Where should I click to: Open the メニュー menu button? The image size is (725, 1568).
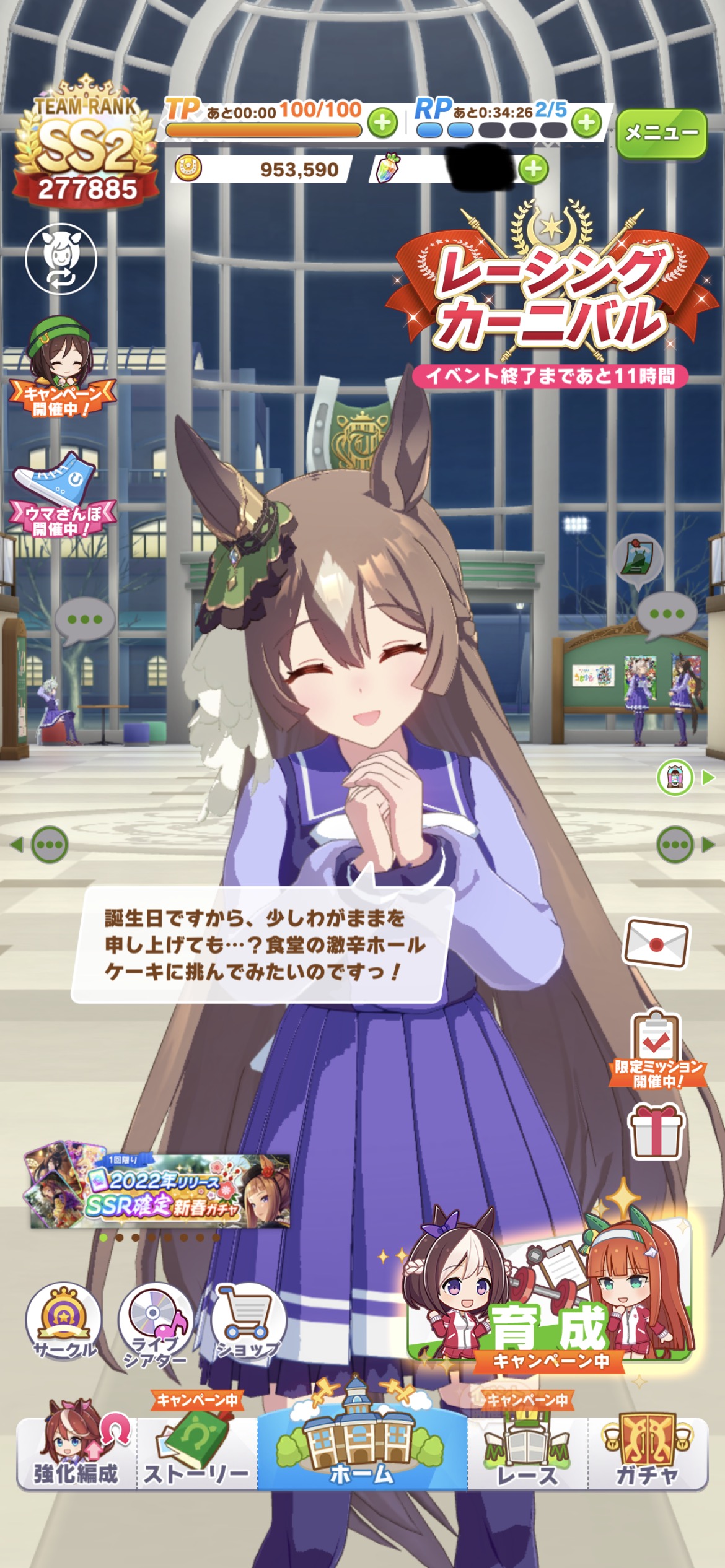coord(661,133)
